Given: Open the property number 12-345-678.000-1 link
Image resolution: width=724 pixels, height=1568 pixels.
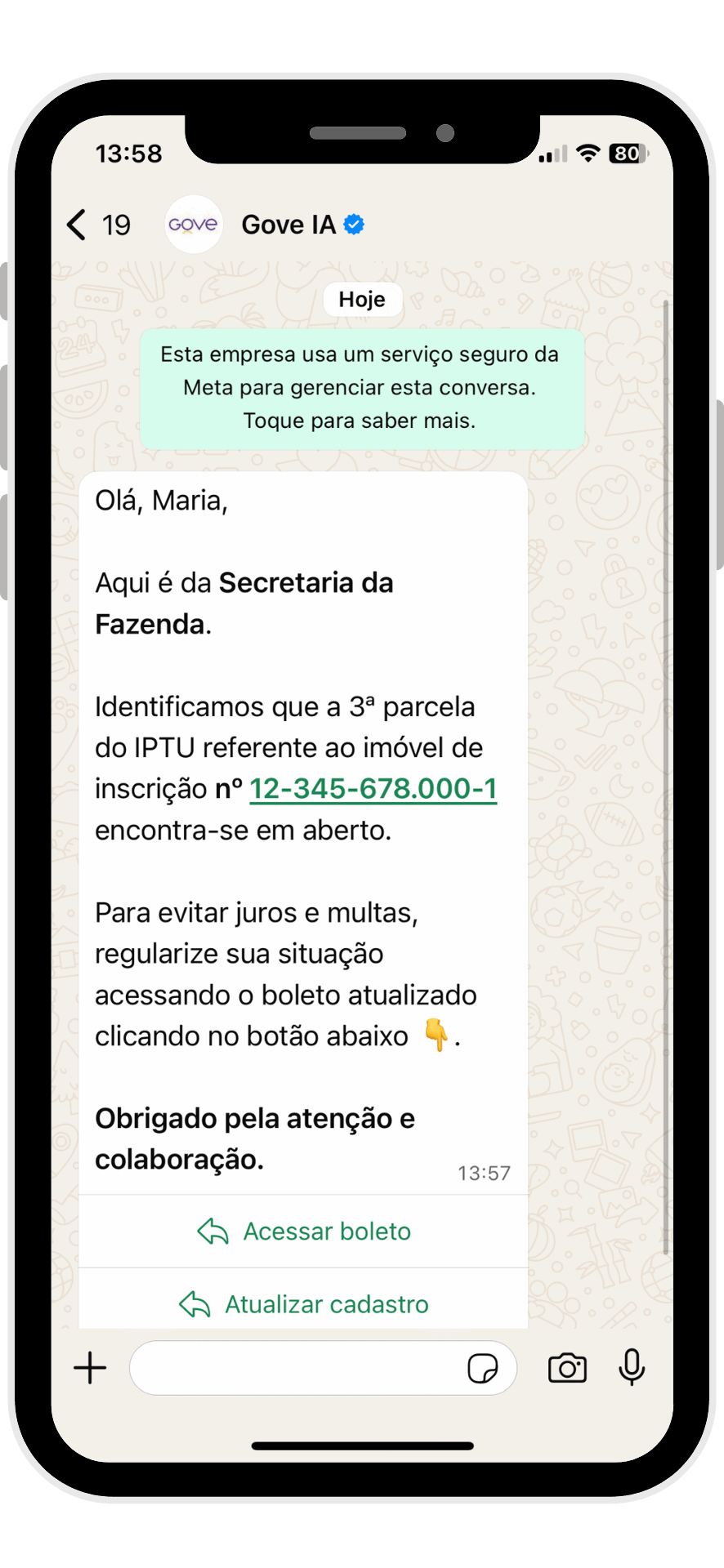Looking at the screenshot, I should click(373, 789).
